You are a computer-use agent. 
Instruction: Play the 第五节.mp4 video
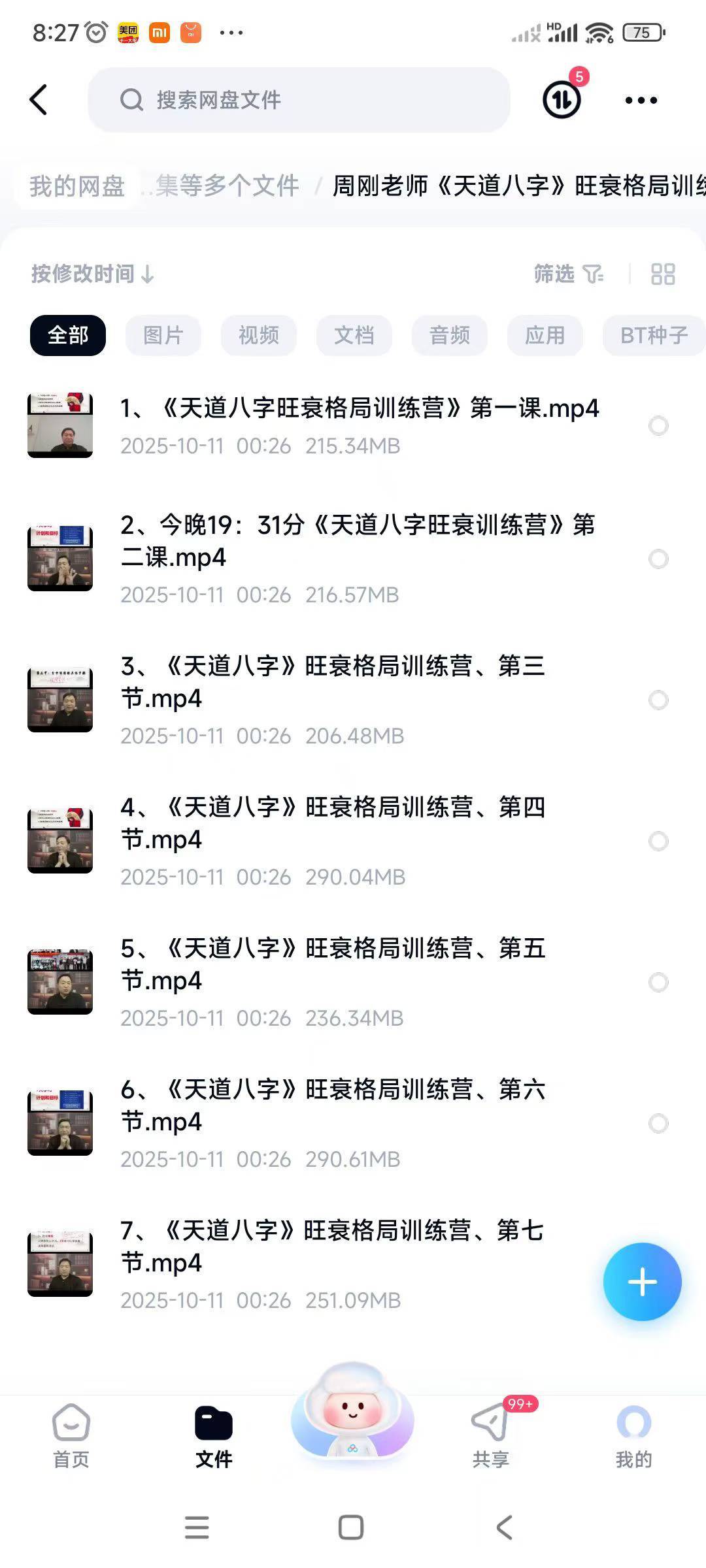pyautogui.click(x=333, y=964)
